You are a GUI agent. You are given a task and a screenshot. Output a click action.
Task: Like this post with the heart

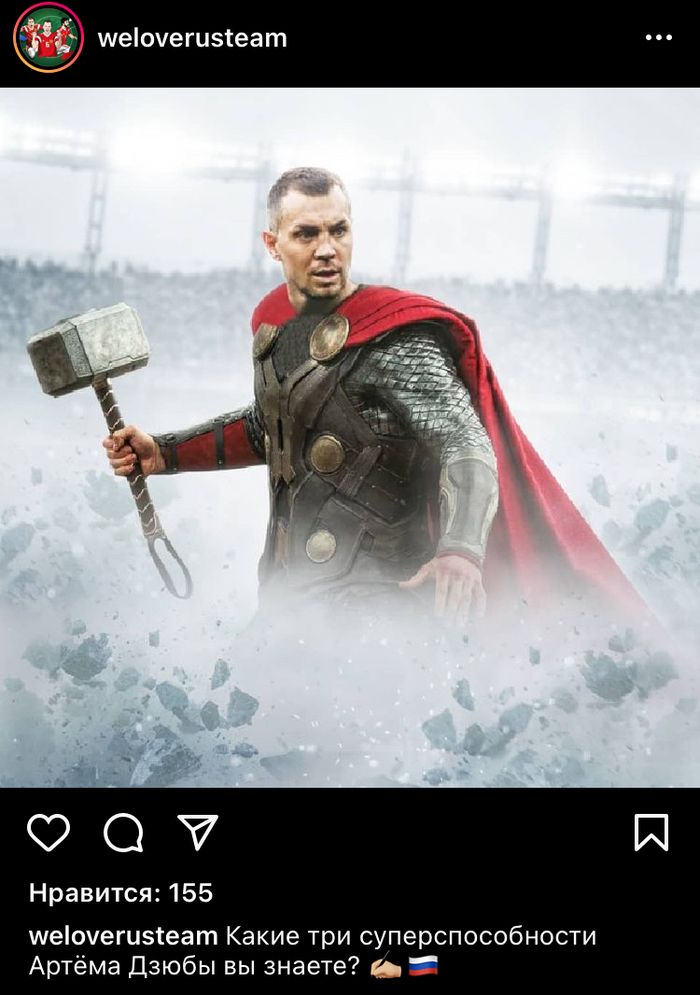[x=48, y=832]
